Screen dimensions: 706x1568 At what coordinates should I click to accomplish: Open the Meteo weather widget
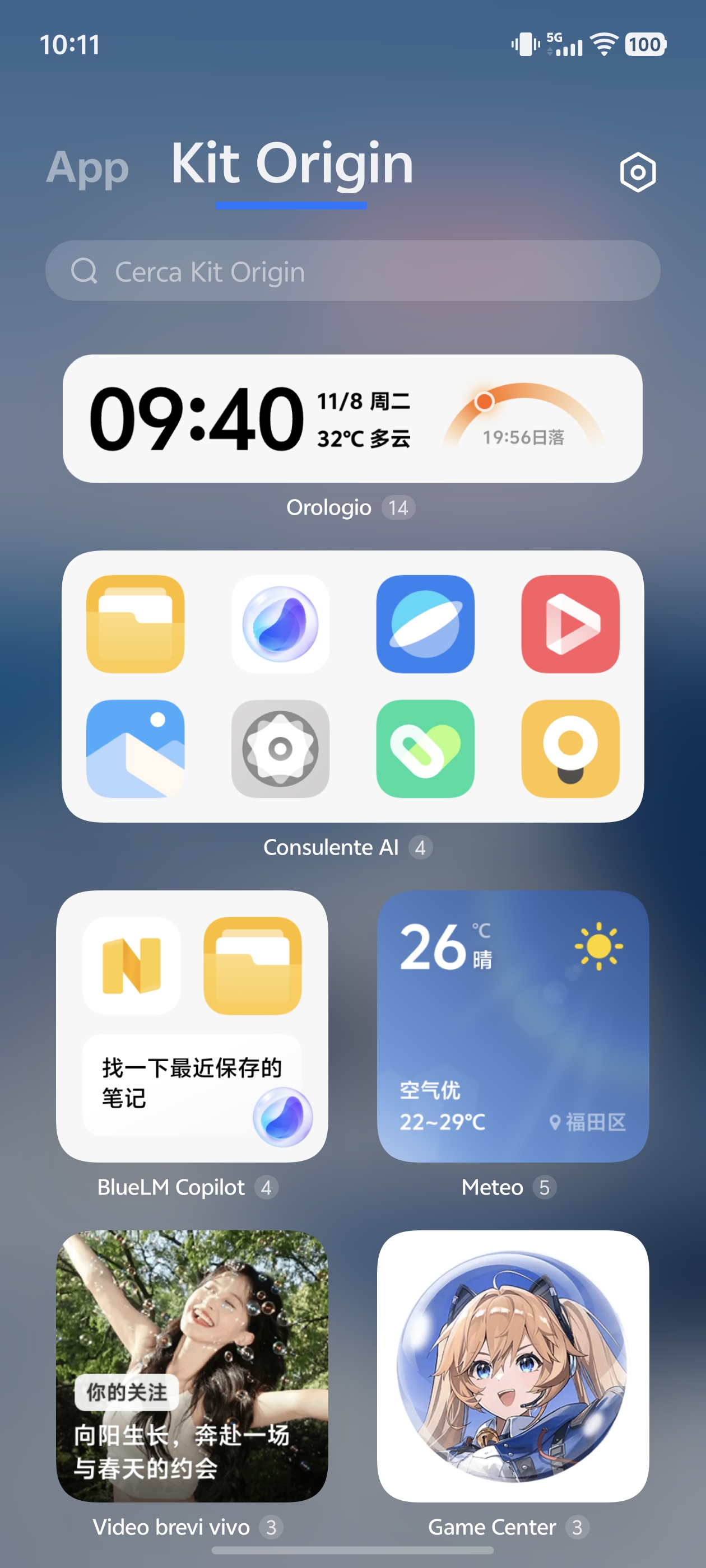pos(513,1026)
